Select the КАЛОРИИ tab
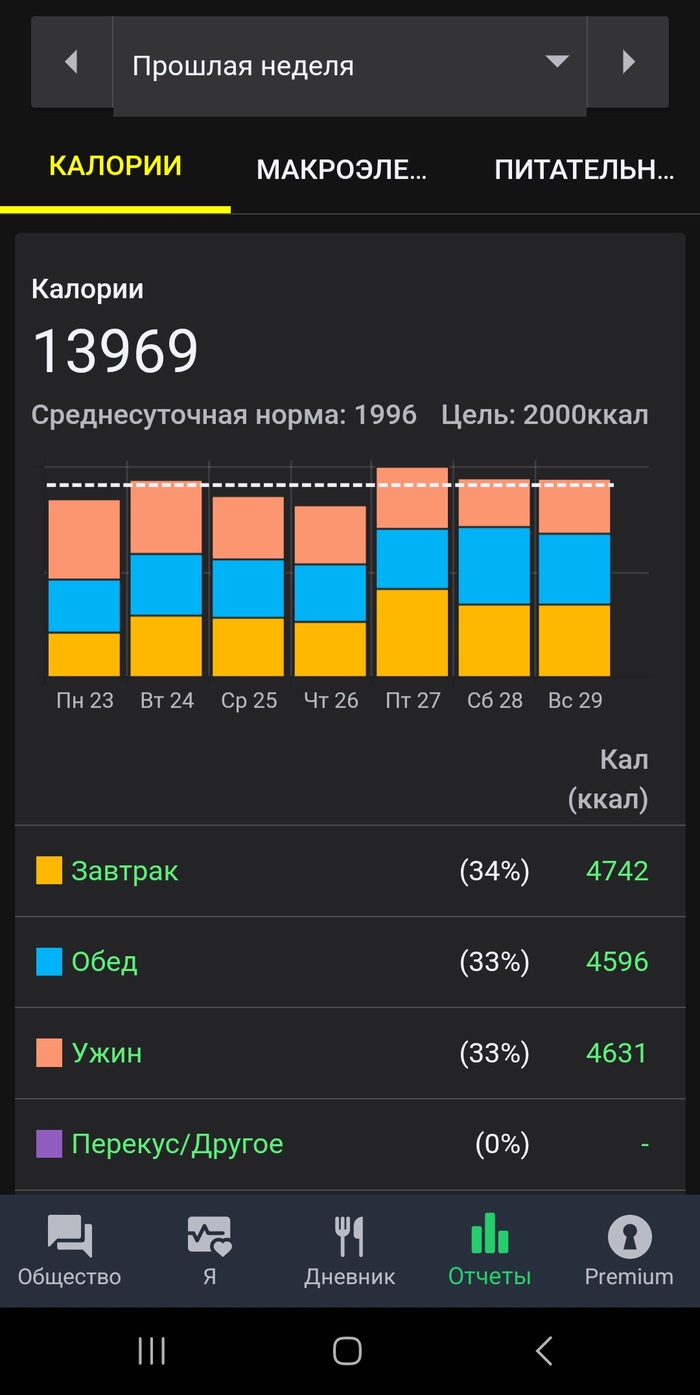This screenshot has width=700, height=1395. pos(115,167)
